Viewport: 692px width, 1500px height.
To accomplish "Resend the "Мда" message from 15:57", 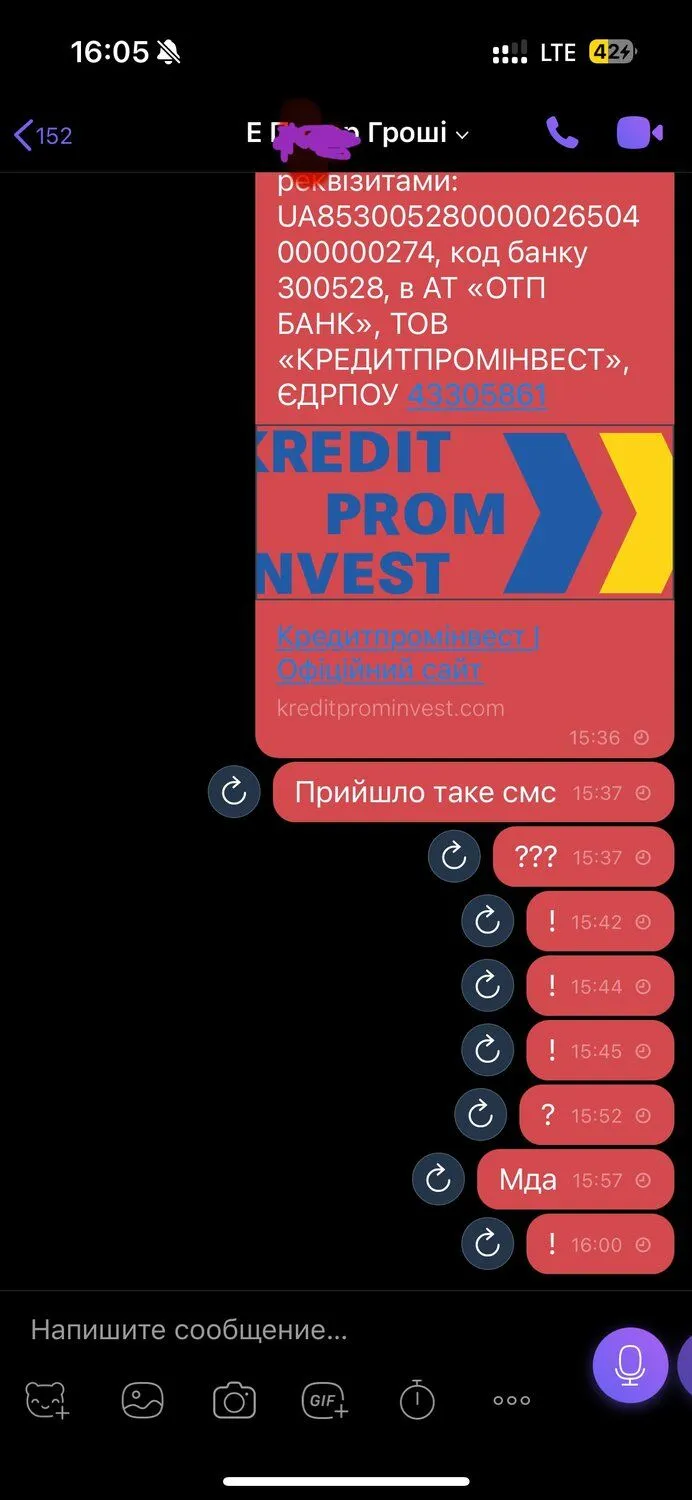I will click(x=438, y=1180).
